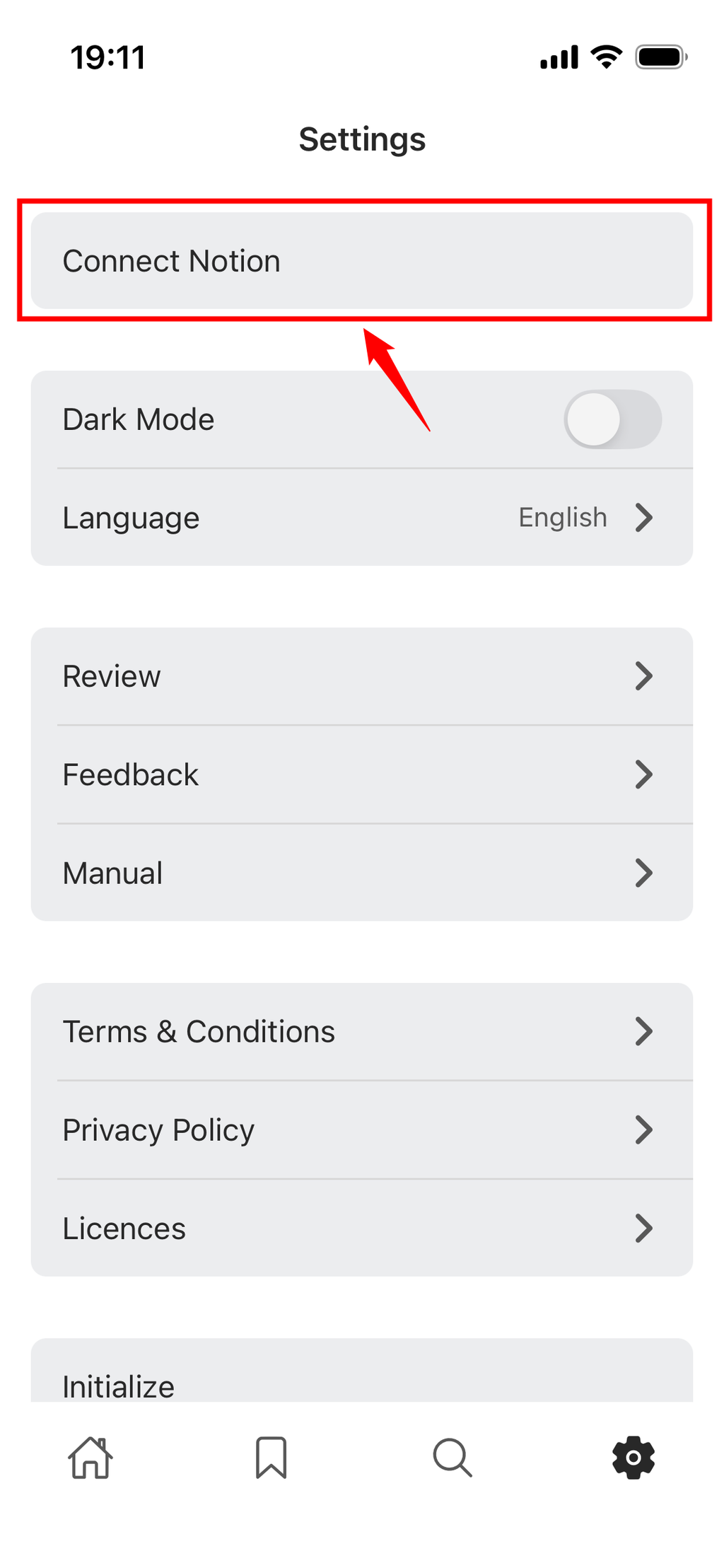The height and width of the screenshot is (1568, 724).
Task: Open Licences
Action: (x=361, y=1229)
